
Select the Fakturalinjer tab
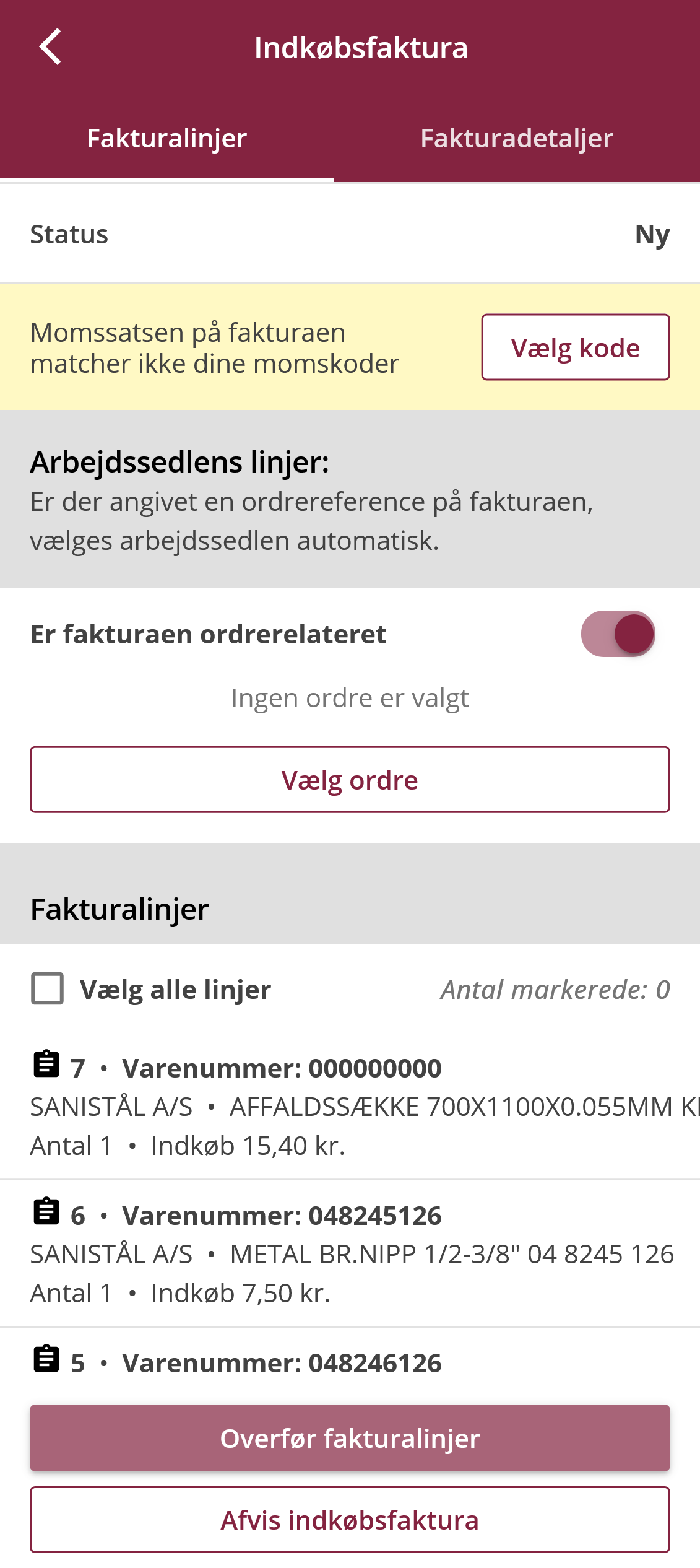click(166, 138)
